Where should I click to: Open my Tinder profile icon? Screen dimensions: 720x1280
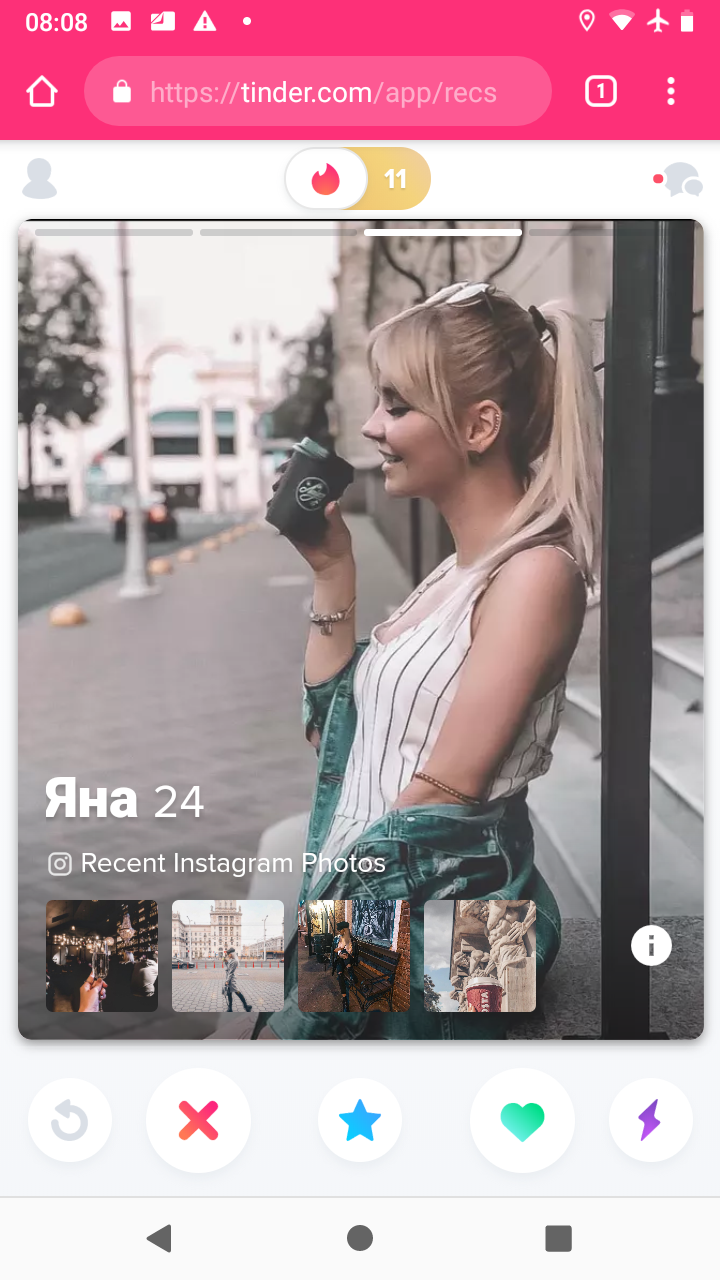click(x=40, y=179)
